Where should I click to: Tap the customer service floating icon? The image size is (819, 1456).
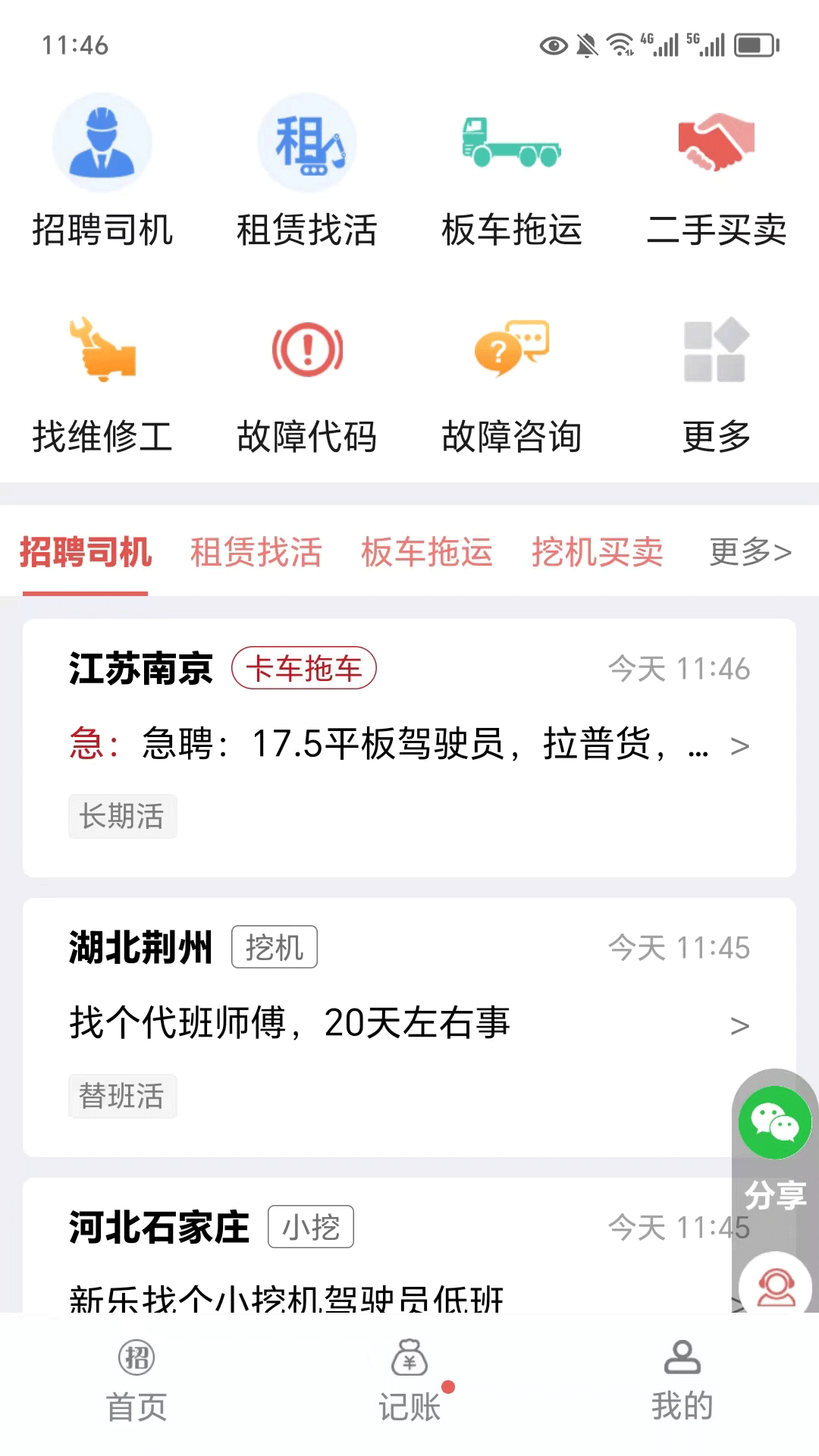coord(773,1282)
